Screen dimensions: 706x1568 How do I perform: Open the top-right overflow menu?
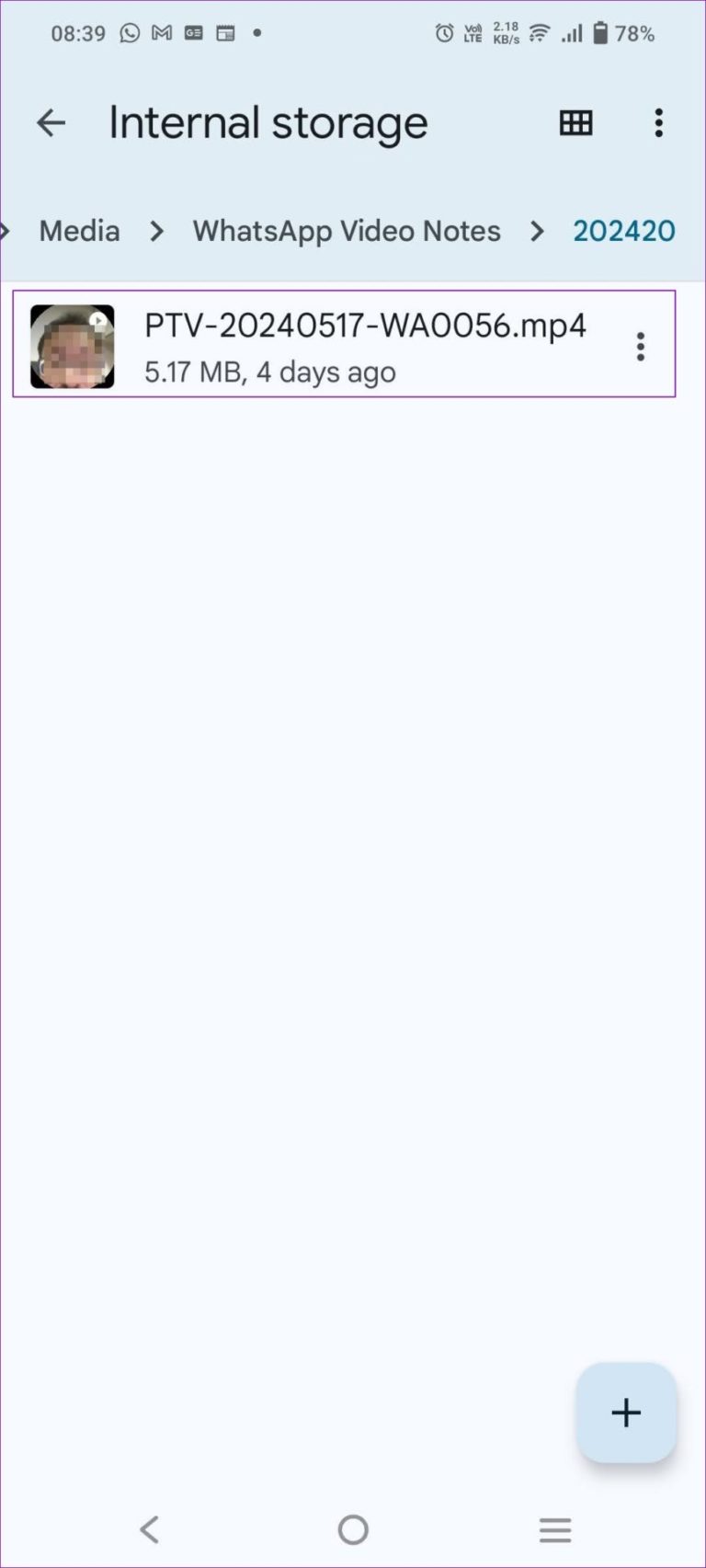658,122
